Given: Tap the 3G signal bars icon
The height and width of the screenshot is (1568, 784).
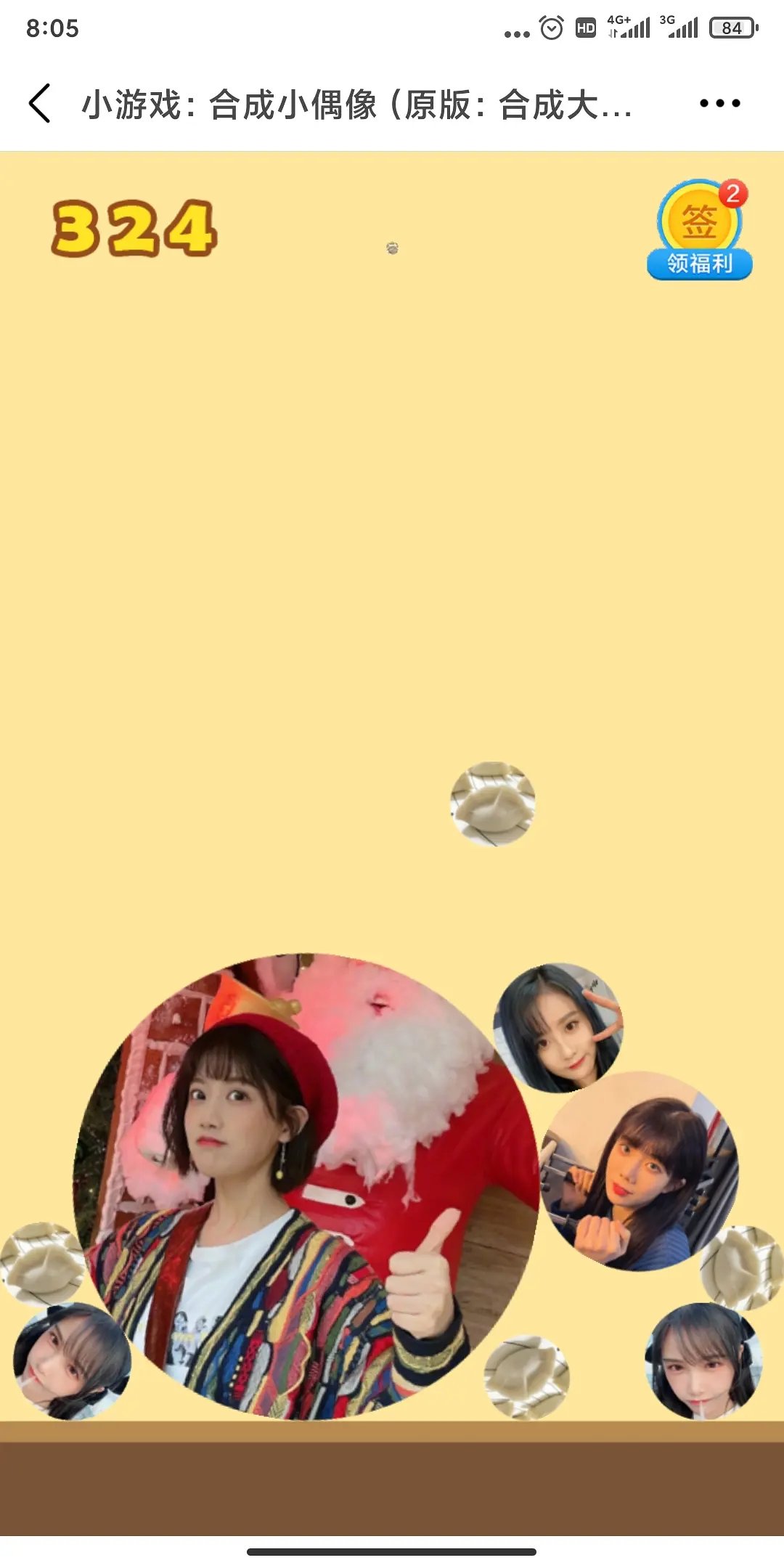Looking at the screenshot, I should click(x=681, y=28).
